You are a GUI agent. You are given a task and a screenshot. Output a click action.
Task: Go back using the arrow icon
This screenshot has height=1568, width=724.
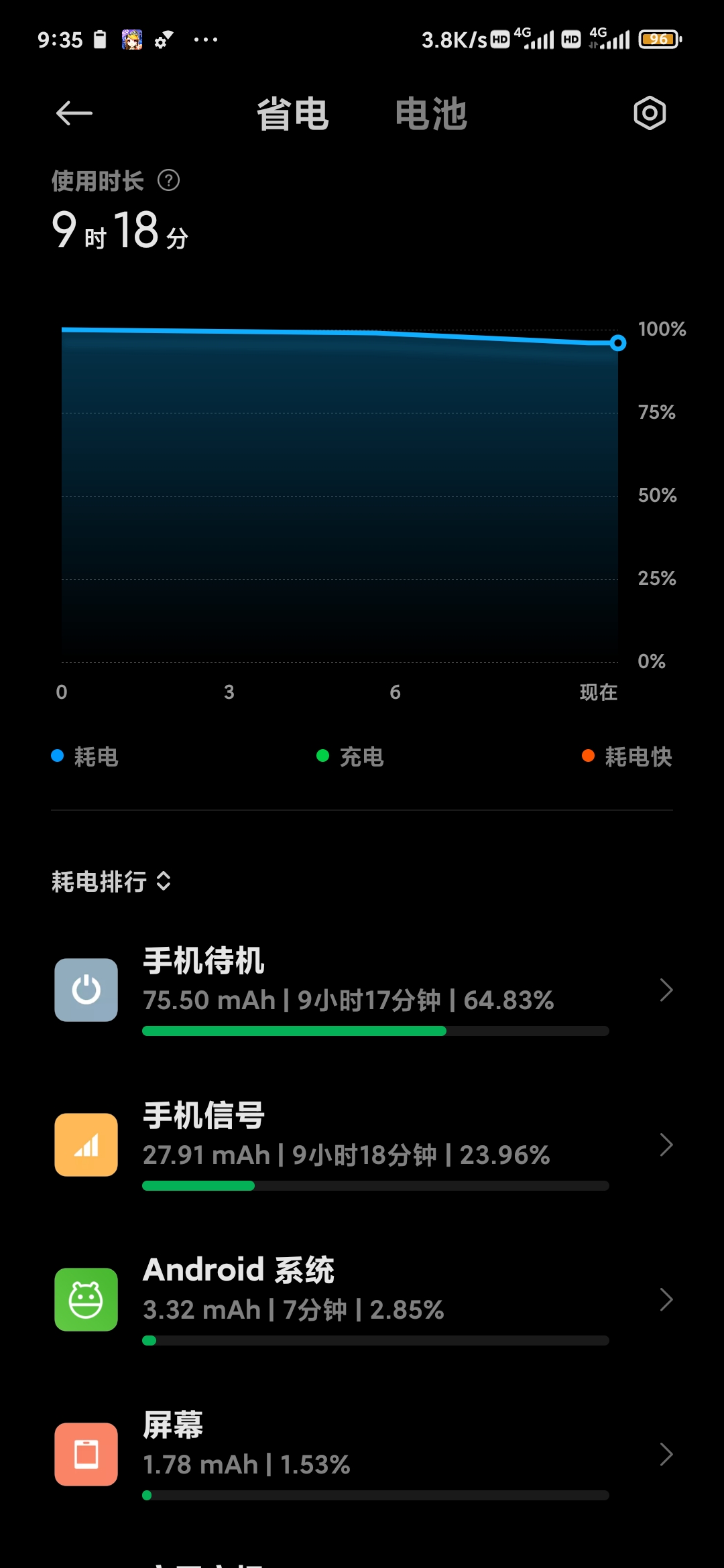click(74, 113)
